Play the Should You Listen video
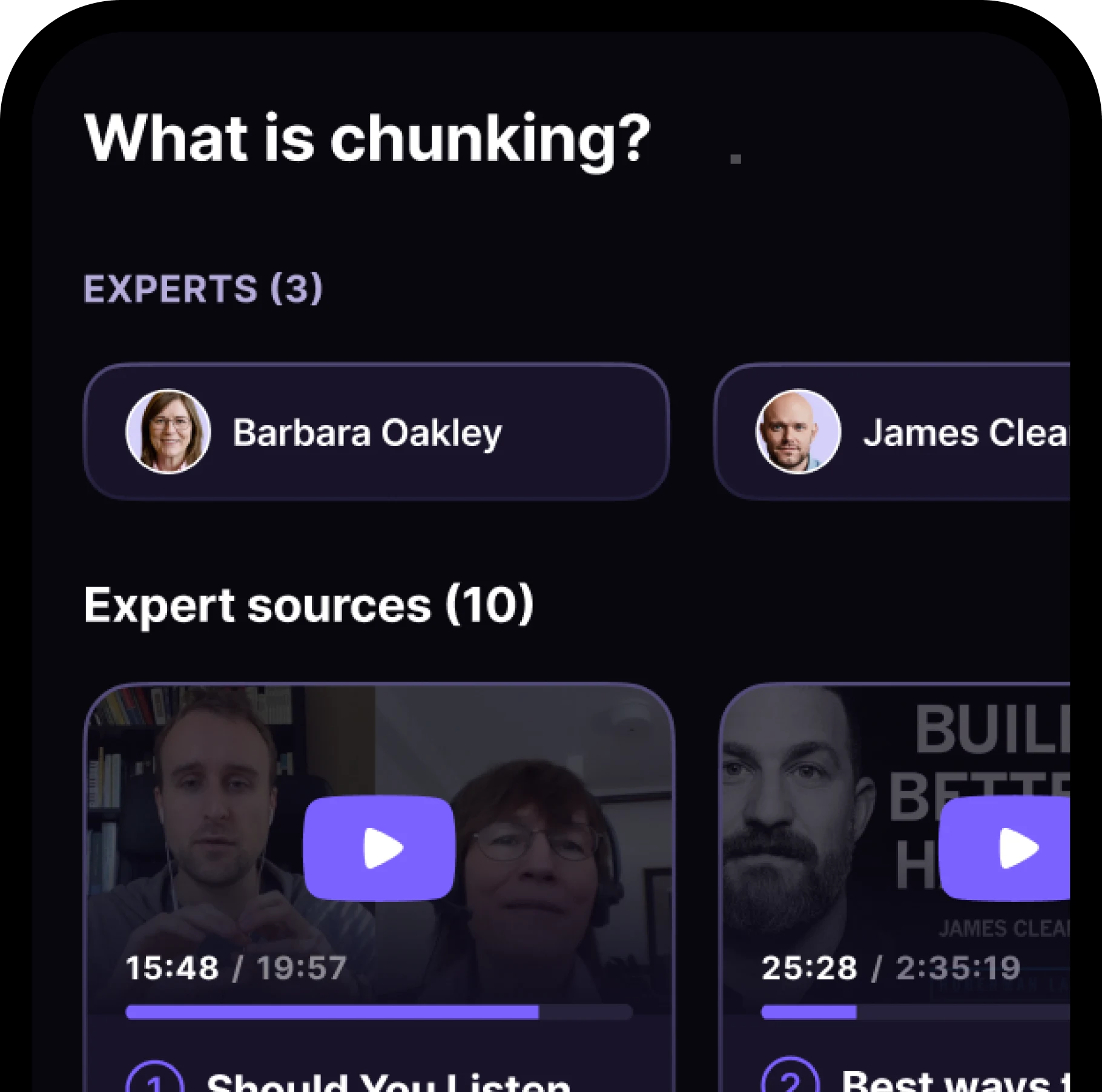Viewport: 1102px width, 1092px height. click(x=379, y=848)
